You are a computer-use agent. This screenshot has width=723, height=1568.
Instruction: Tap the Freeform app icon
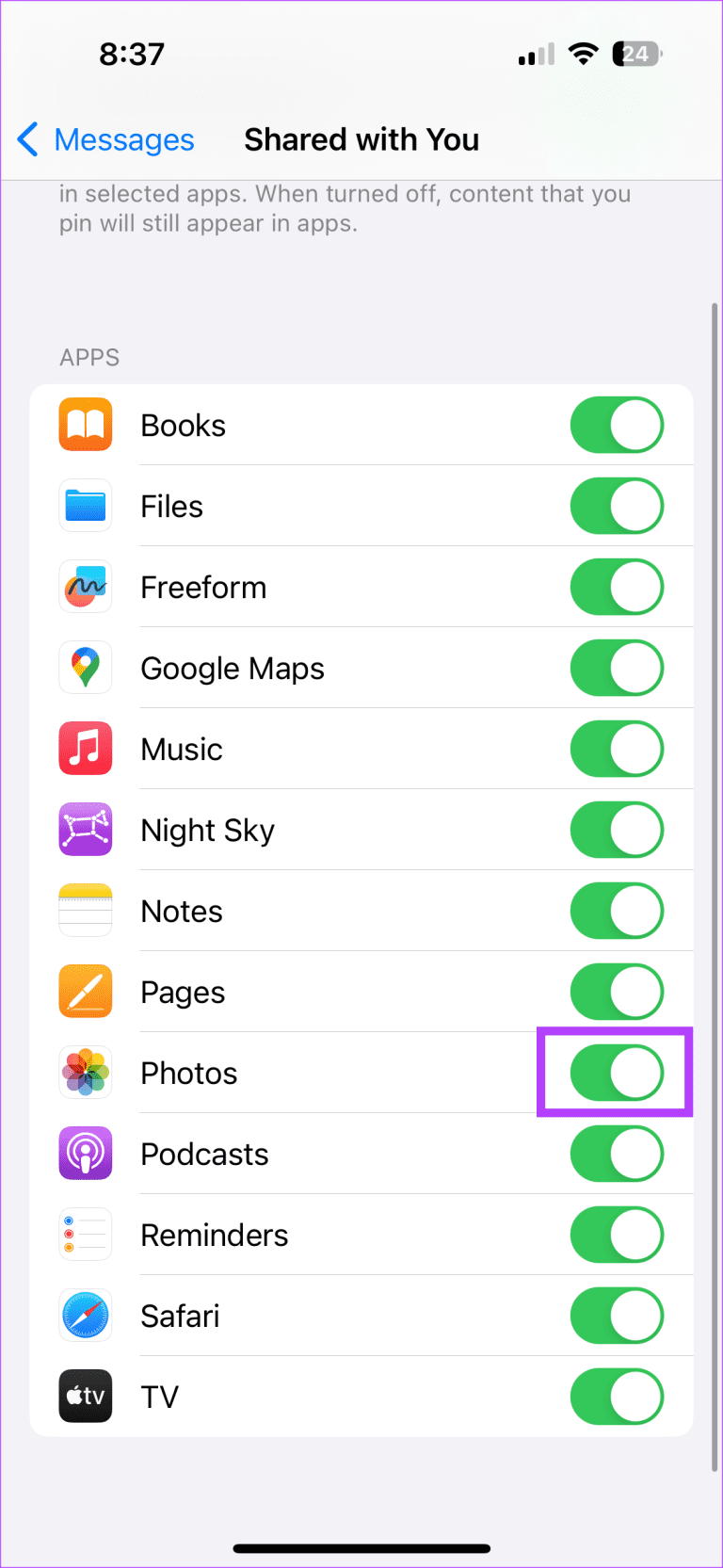pyautogui.click(x=85, y=587)
